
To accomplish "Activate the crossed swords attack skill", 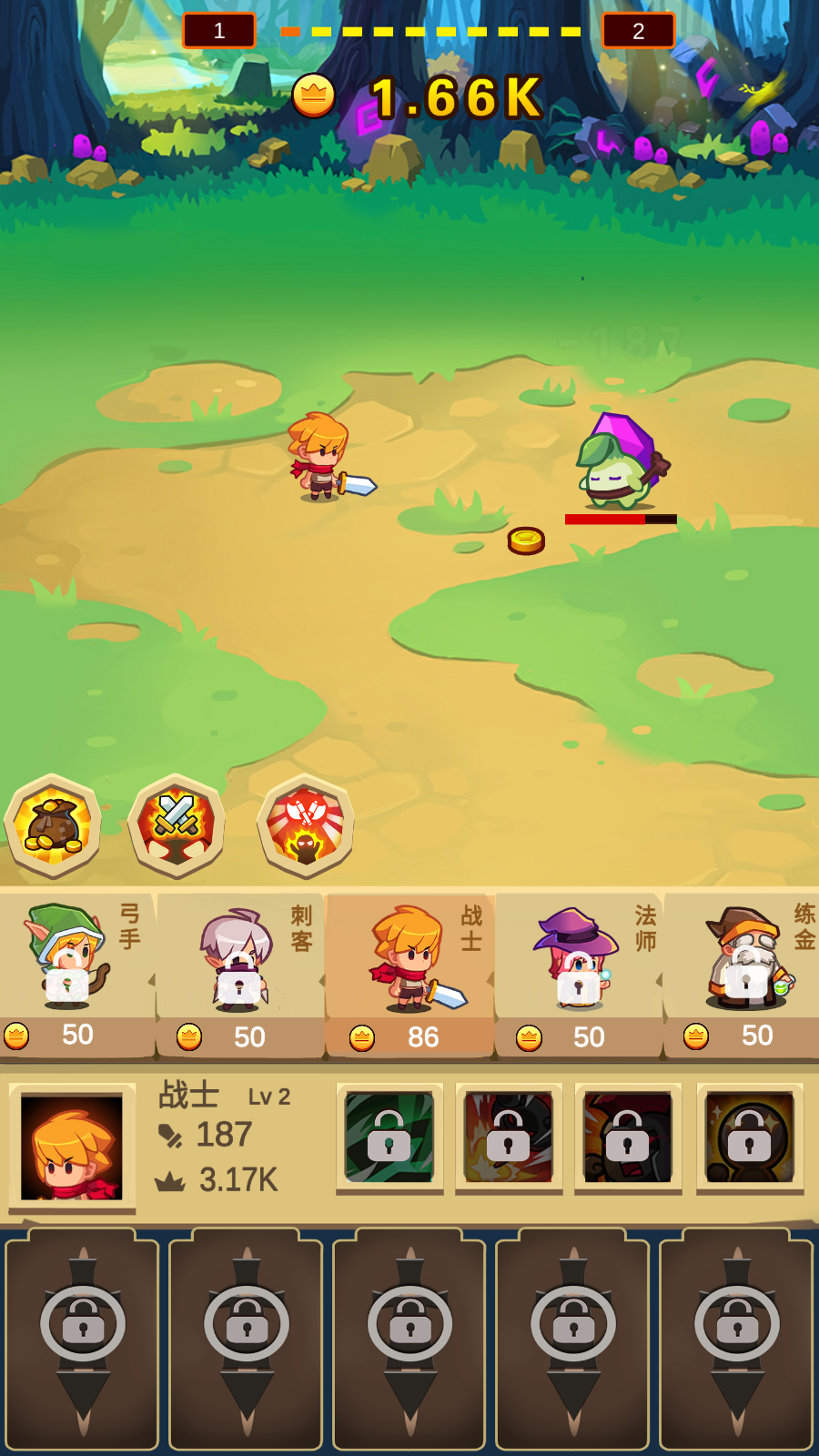I will coord(177,826).
